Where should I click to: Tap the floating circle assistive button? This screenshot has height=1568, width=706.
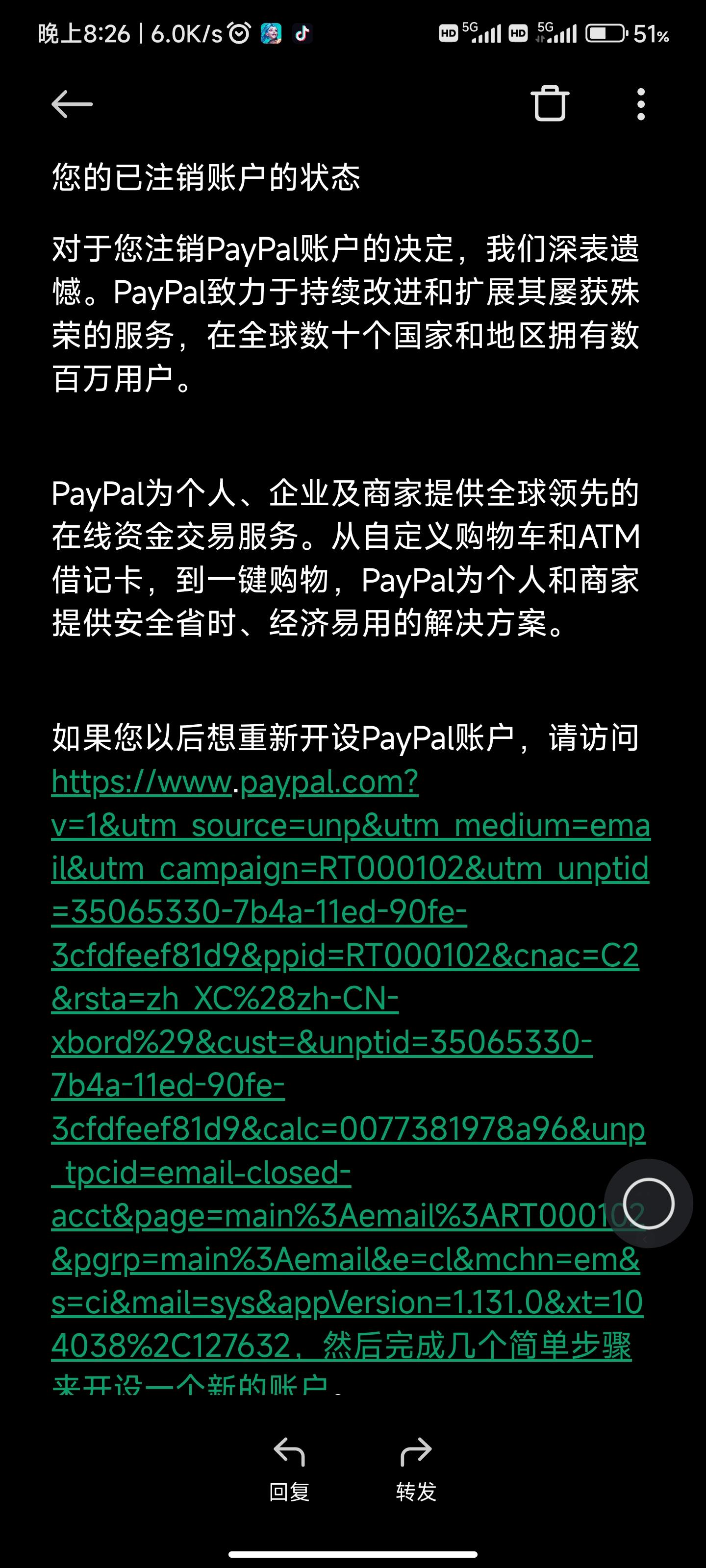pos(649,1203)
